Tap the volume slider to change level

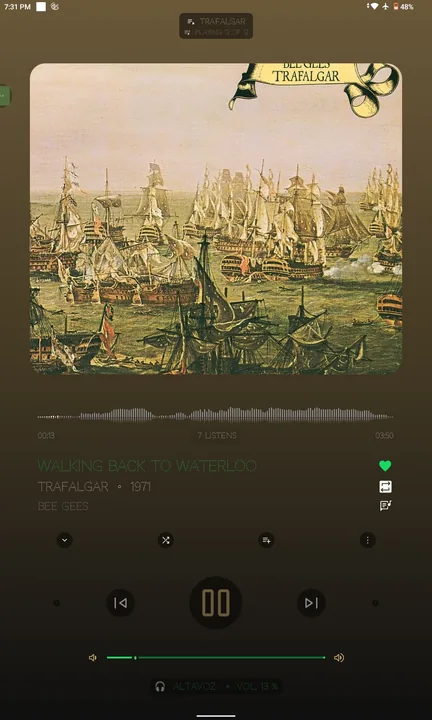(216, 658)
